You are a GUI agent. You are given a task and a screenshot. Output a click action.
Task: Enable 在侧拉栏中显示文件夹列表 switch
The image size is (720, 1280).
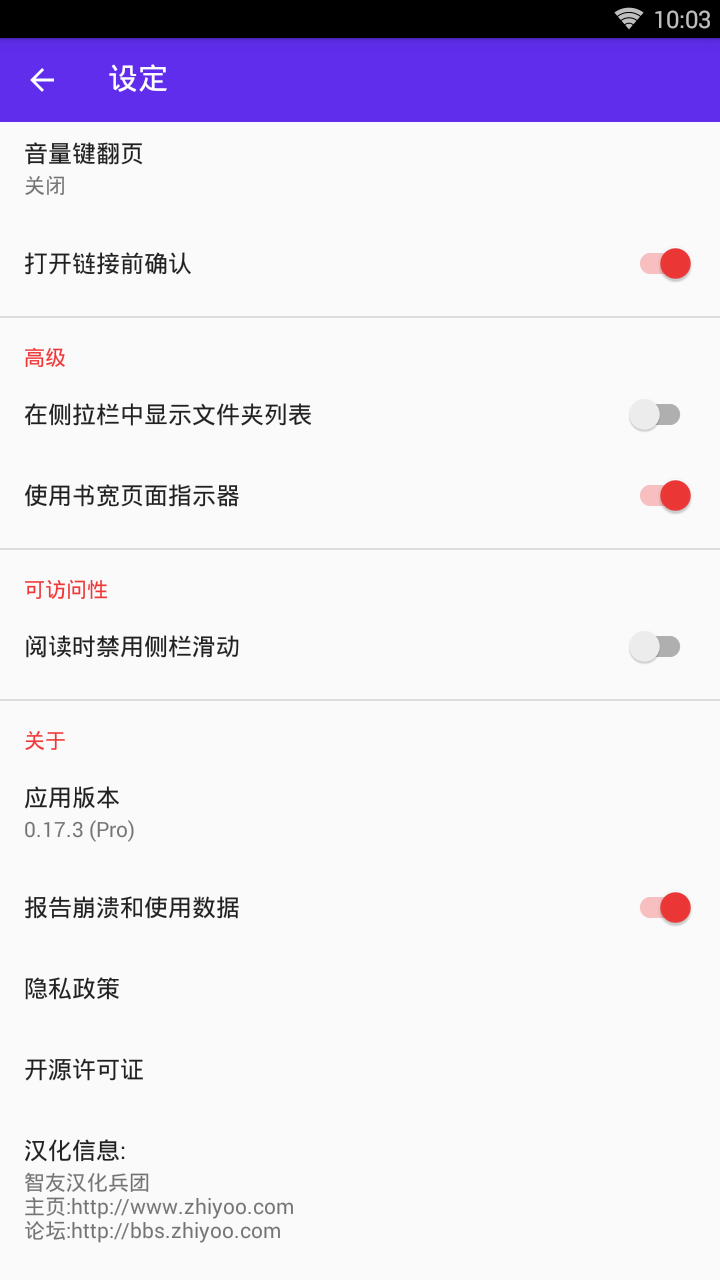pos(655,415)
